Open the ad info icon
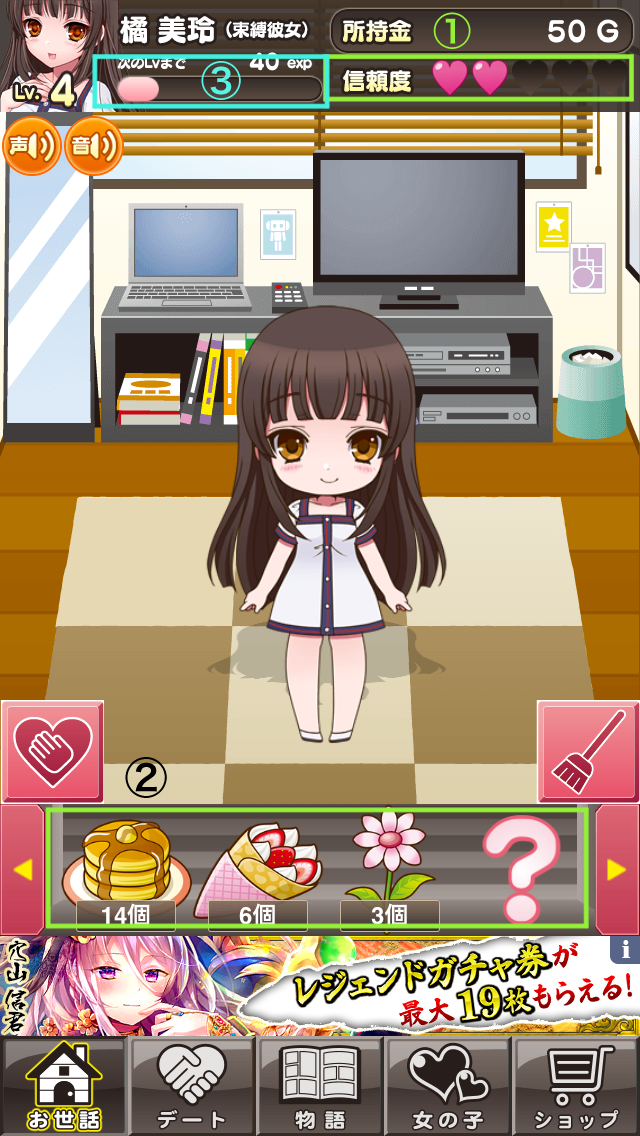This screenshot has width=640, height=1136. click(626, 948)
